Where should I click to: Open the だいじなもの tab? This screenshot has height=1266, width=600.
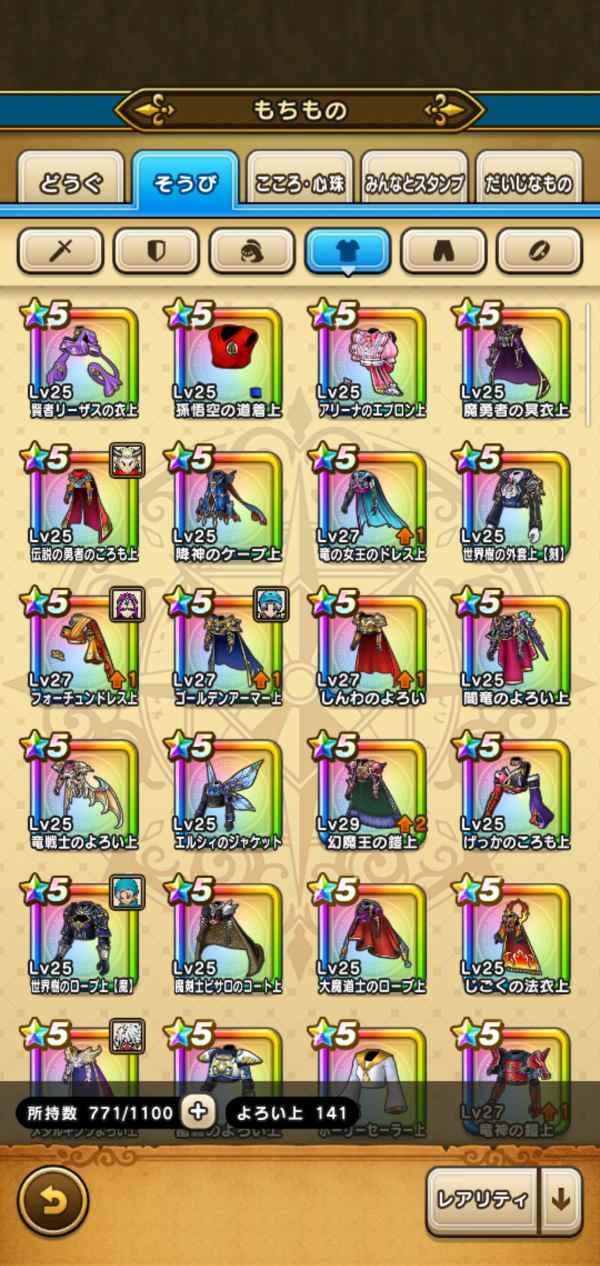[x=528, y=183]
